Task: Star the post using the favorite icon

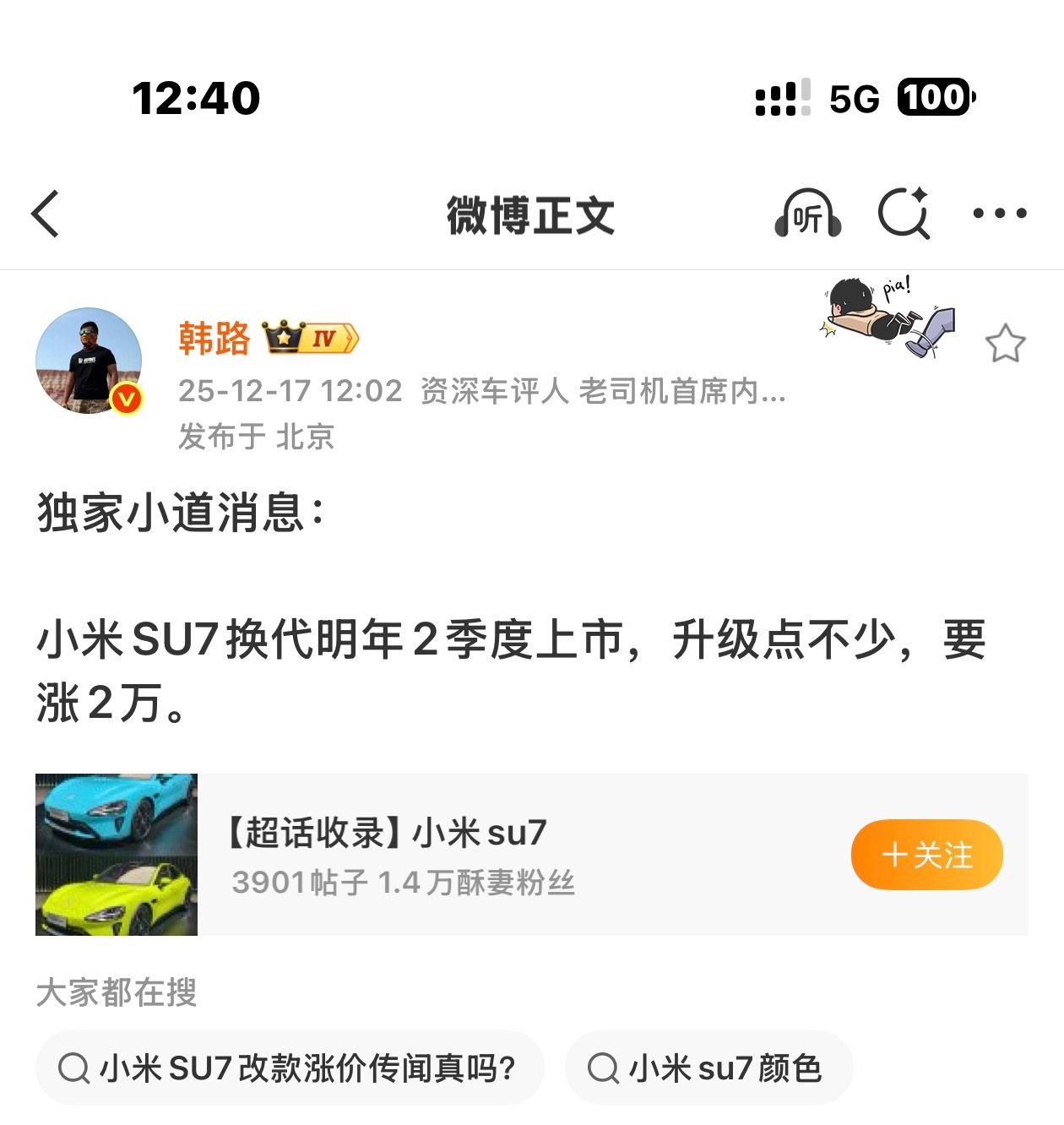Action: click(x=1007, y=344)
